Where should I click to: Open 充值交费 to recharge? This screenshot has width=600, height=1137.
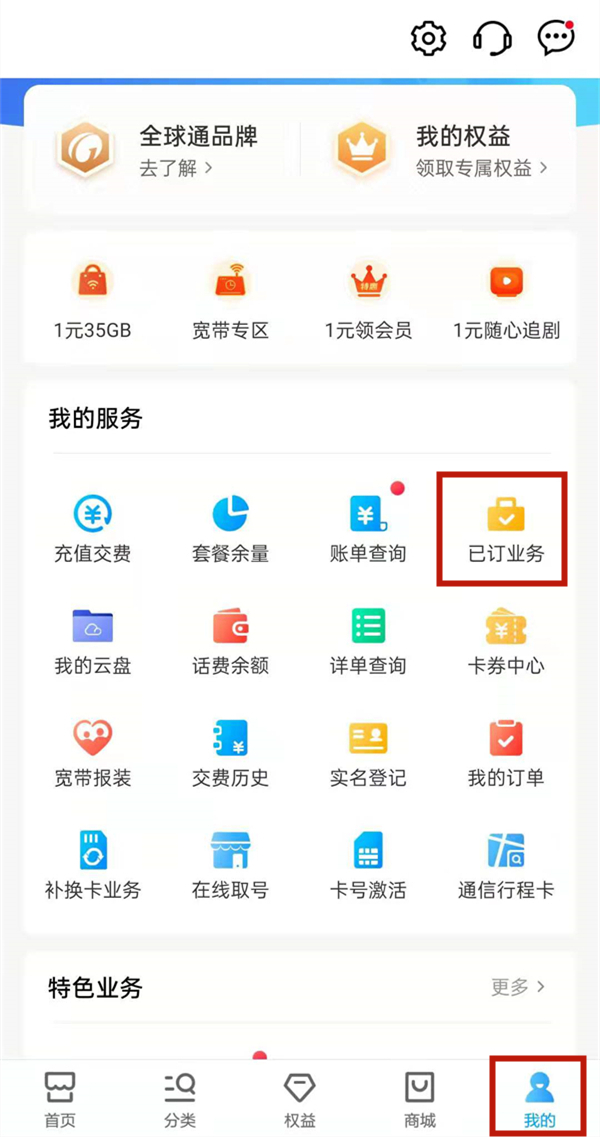[93, 530]
